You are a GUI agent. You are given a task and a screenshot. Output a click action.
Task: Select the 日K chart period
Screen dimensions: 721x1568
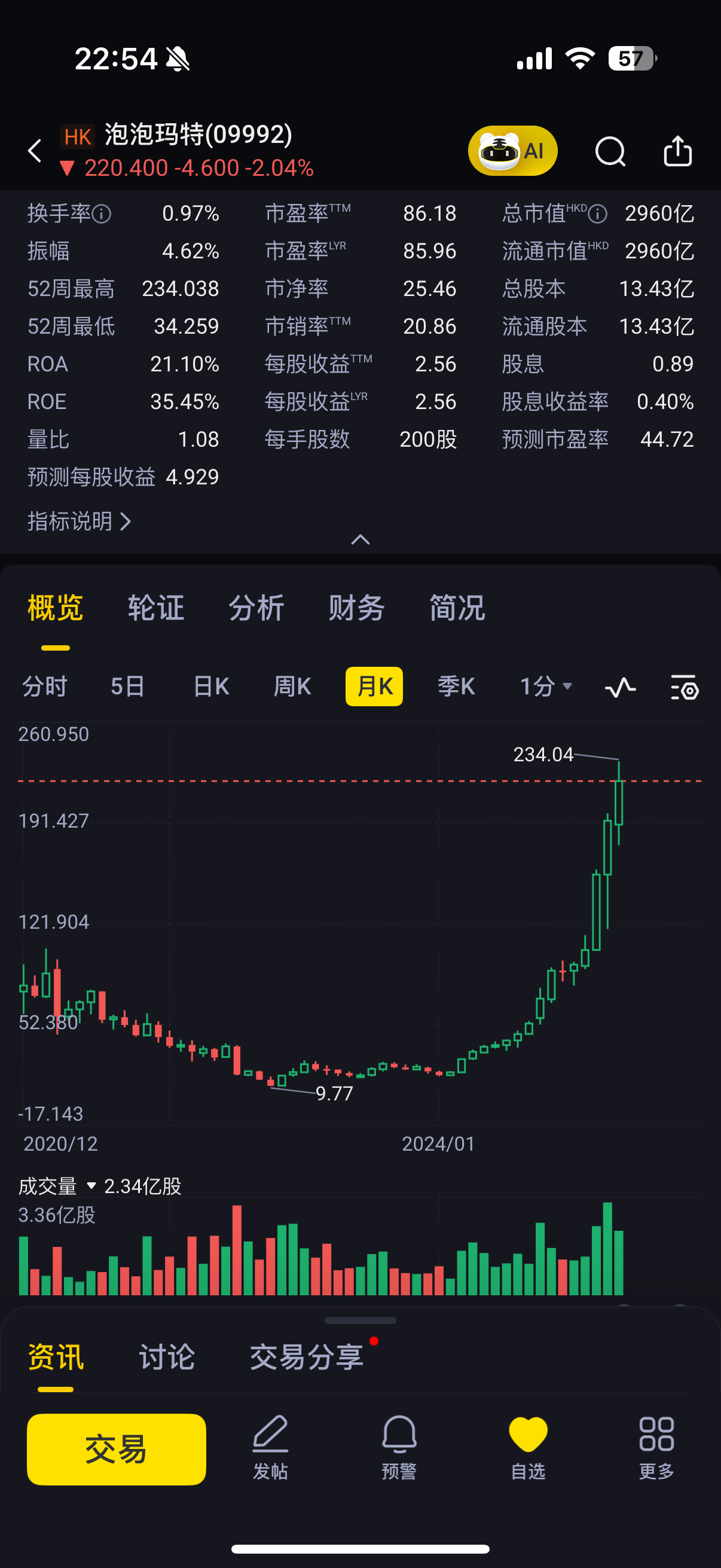(211, 686)
